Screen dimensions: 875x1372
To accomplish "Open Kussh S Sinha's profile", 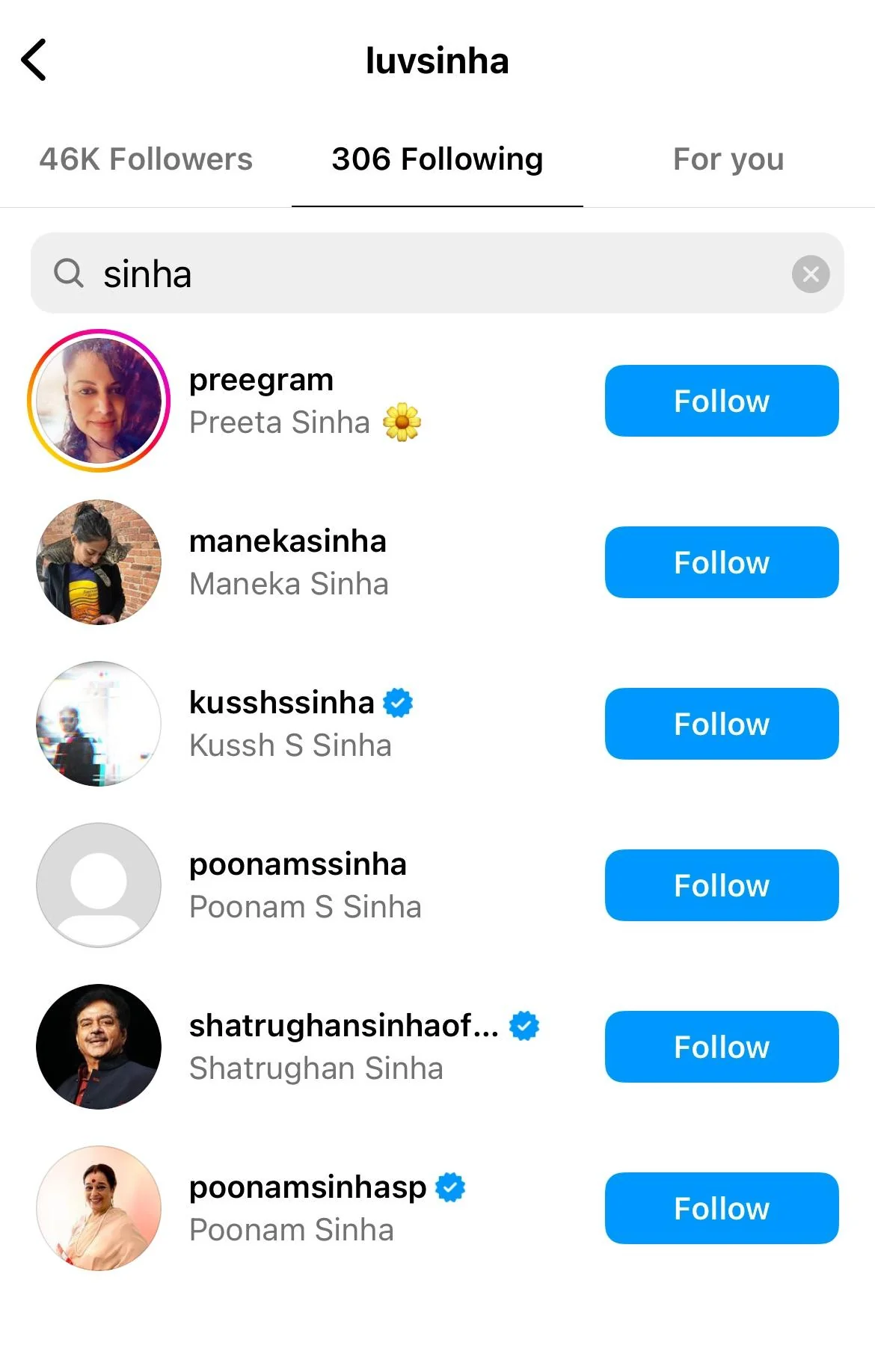I will (x=290, y=724).
